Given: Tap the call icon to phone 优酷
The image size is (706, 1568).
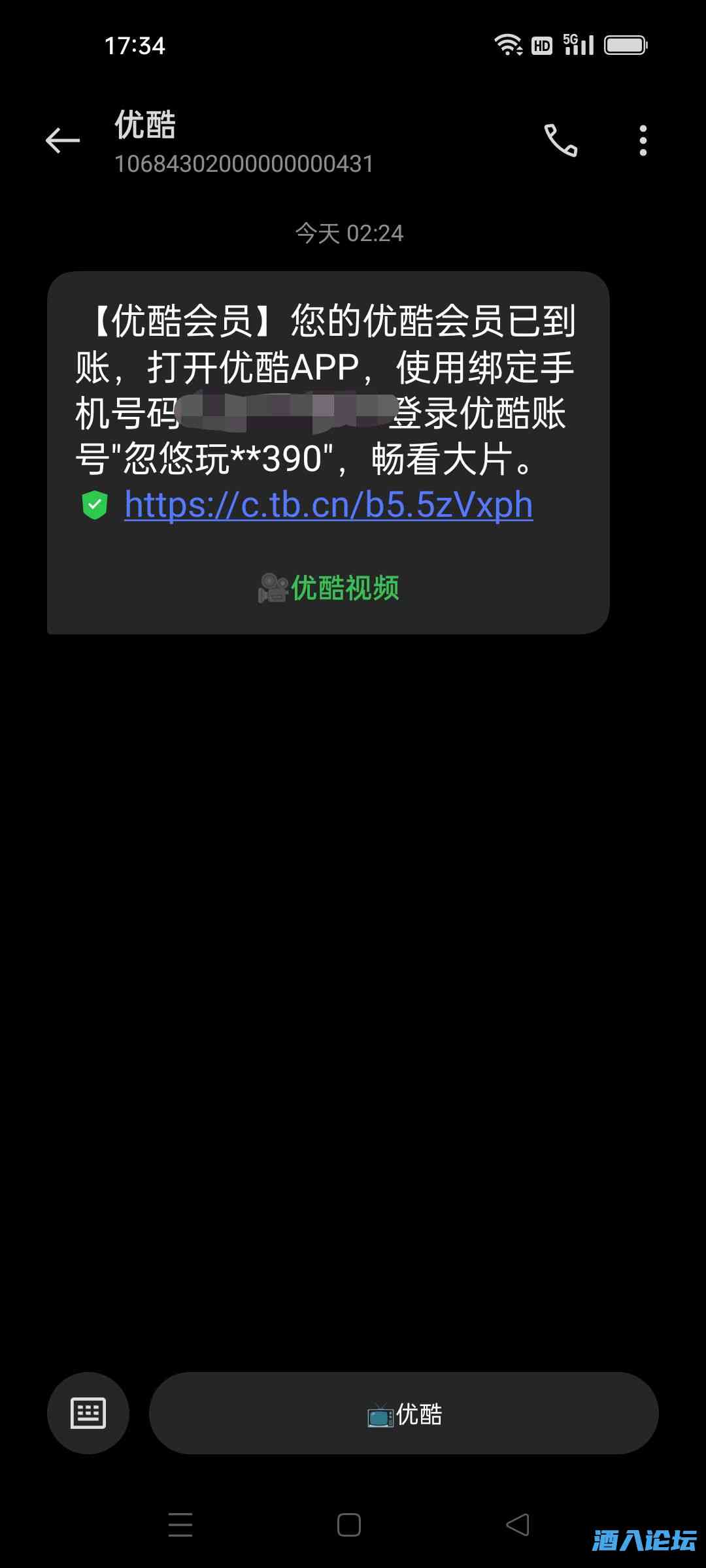Looking at the screenshot, I should coord(562,140).
